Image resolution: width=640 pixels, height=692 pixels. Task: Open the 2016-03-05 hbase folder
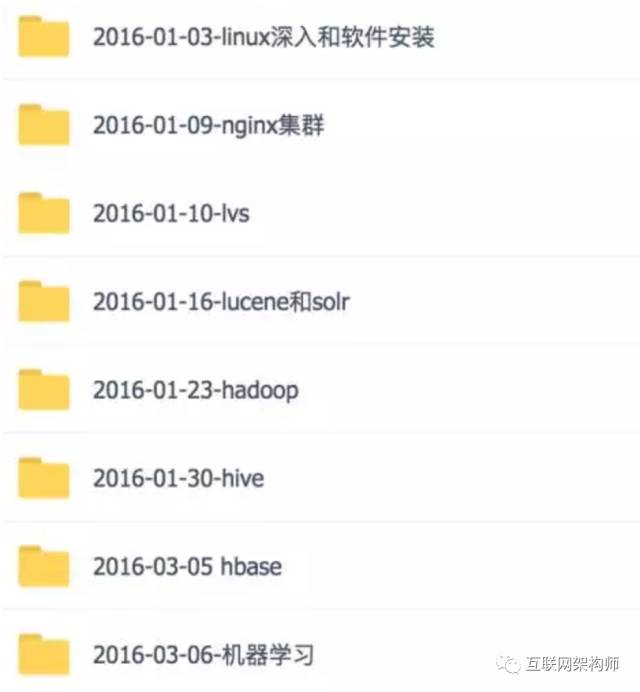coord(187,566)
